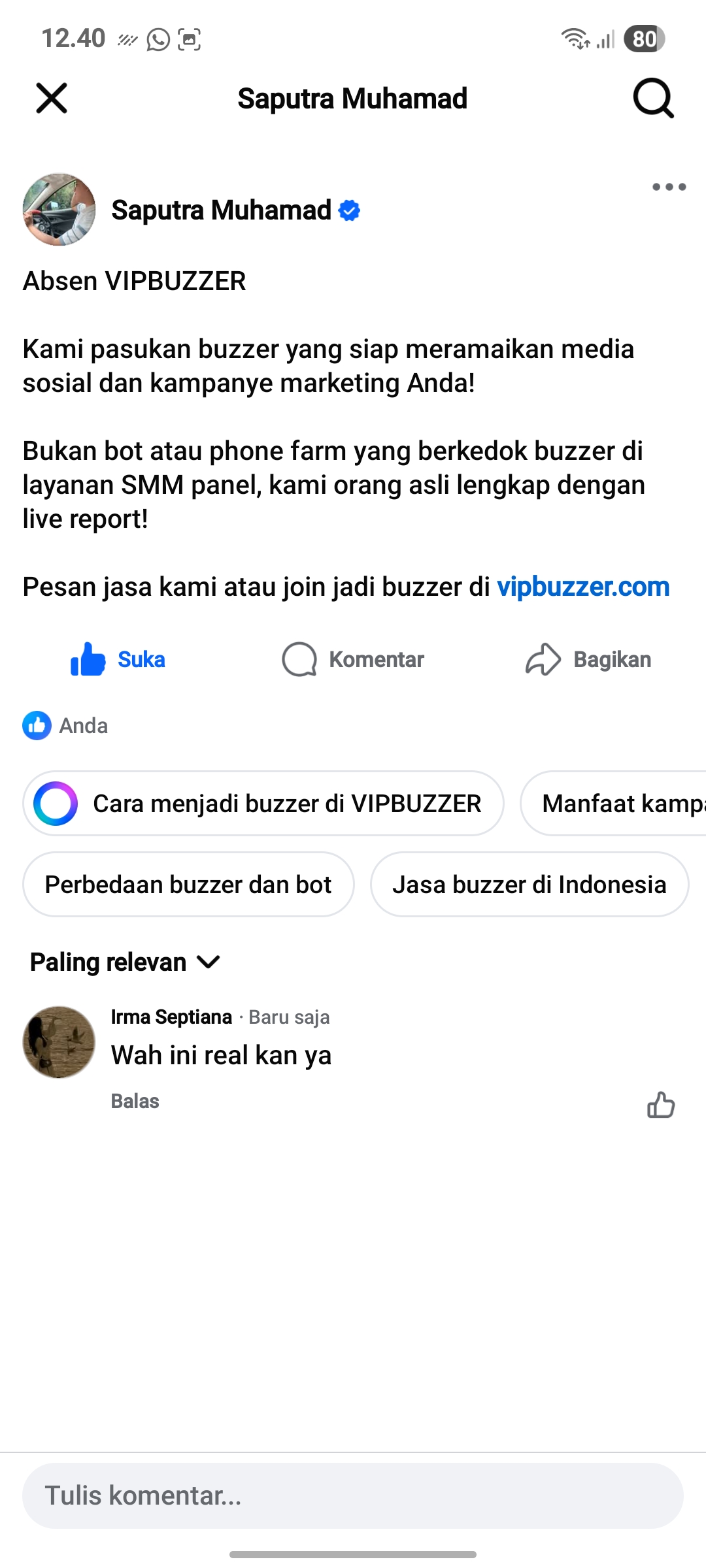Select the 'Cara menjadi buzzer di VIPBUZZER' chip
This screenshot has width=706, height=1568.
263,803
